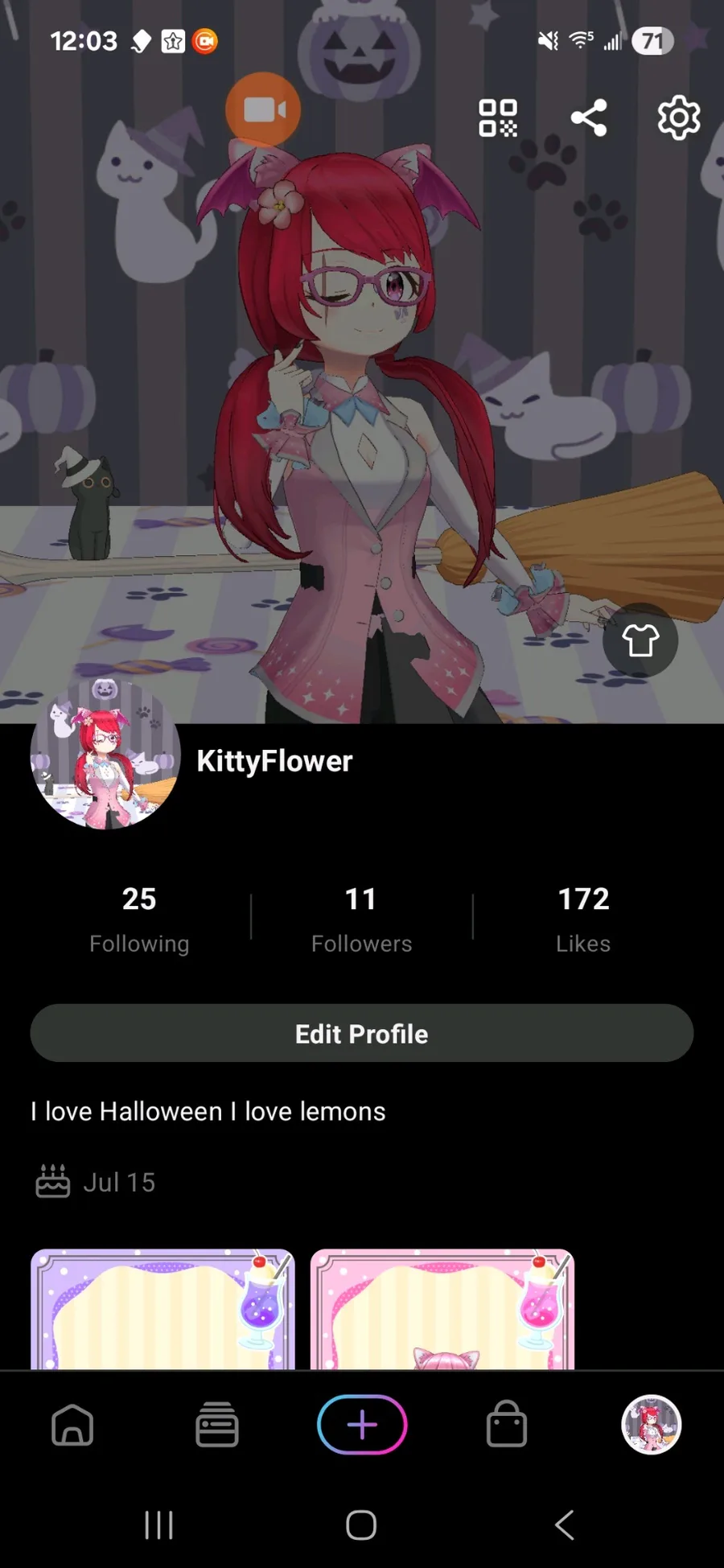Open the QR code scanner icon
724x1568 pixels.
[498, 118]
